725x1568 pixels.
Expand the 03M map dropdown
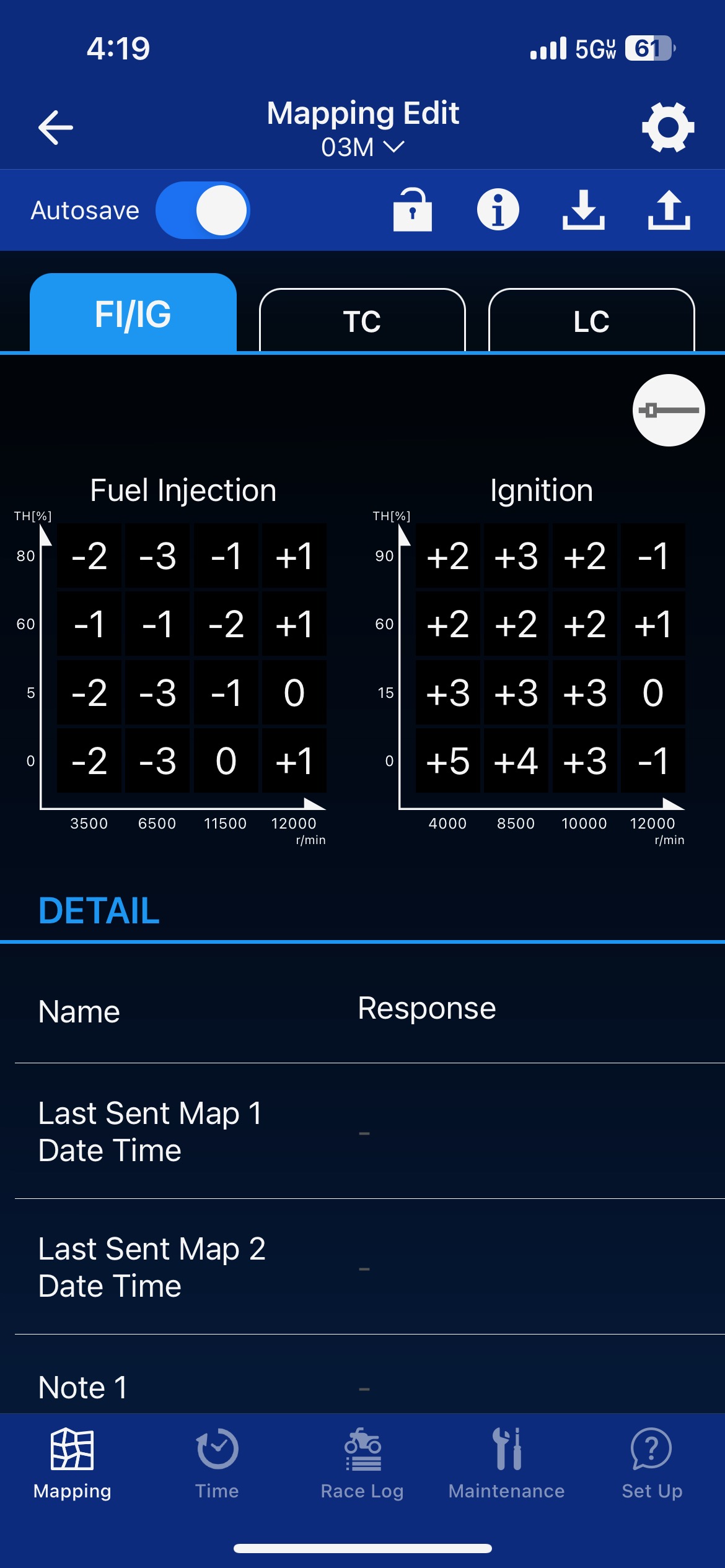[362, 147]
